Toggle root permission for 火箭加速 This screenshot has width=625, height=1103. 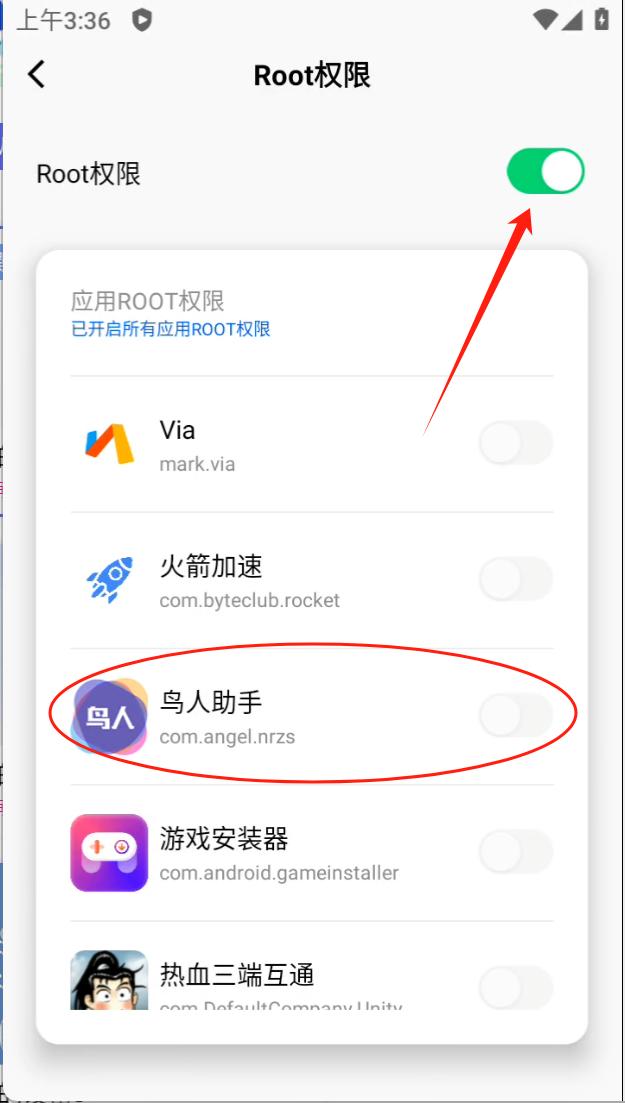coord(515,578)
